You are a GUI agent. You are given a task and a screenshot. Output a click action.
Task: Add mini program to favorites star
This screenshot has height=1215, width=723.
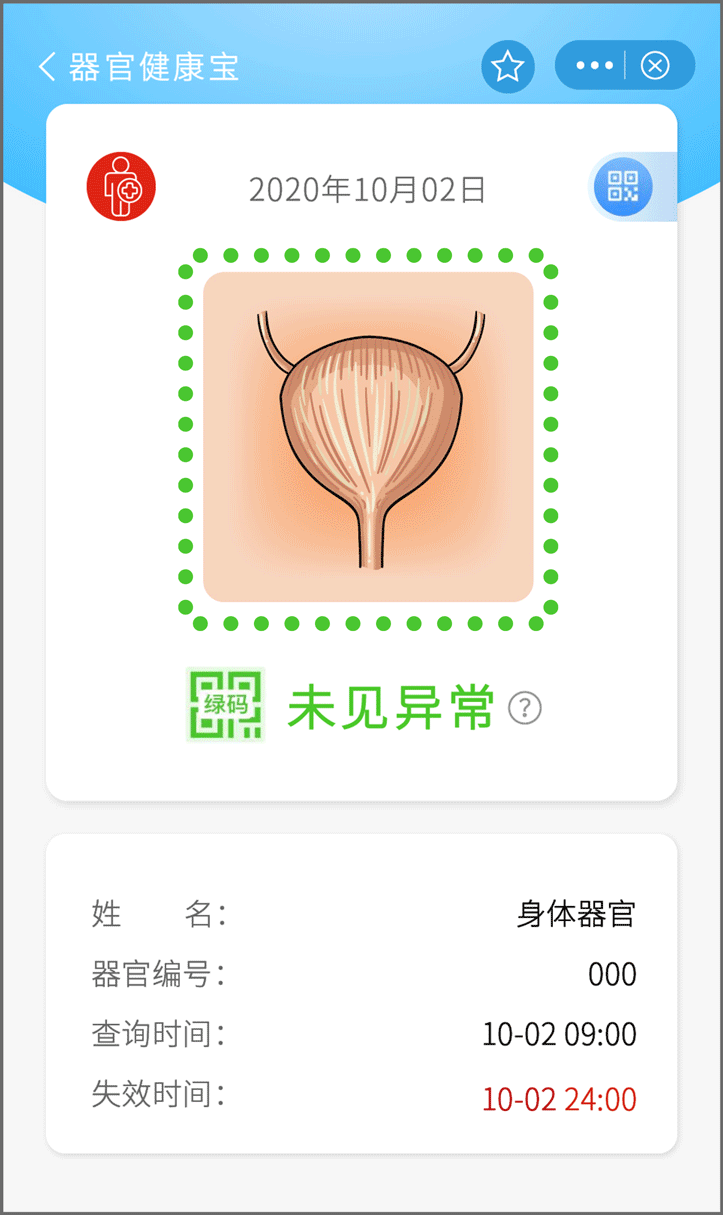(508, 67)
